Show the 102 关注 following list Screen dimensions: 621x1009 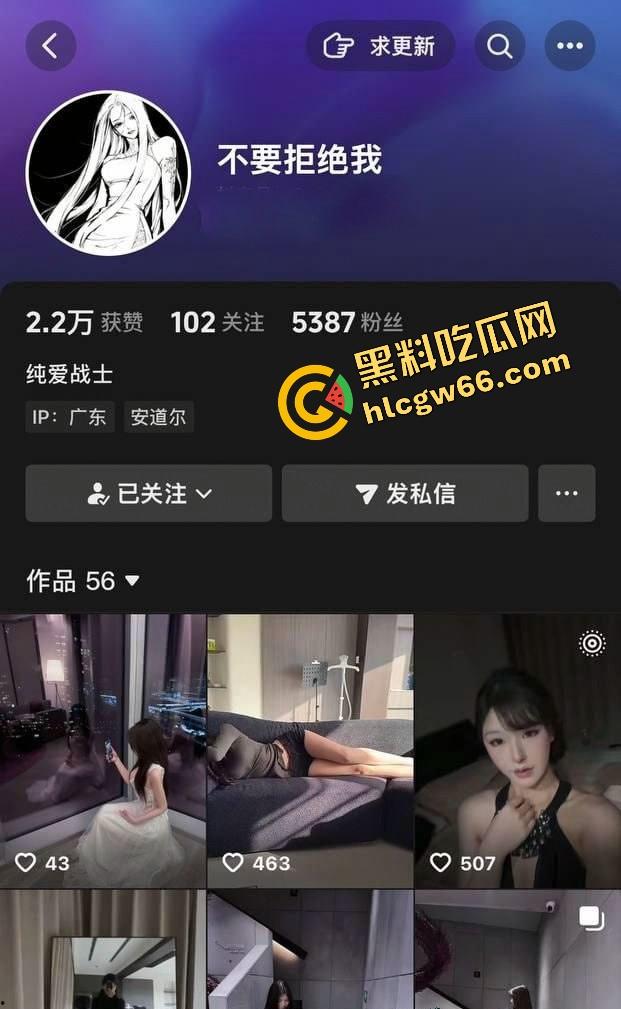217,322
